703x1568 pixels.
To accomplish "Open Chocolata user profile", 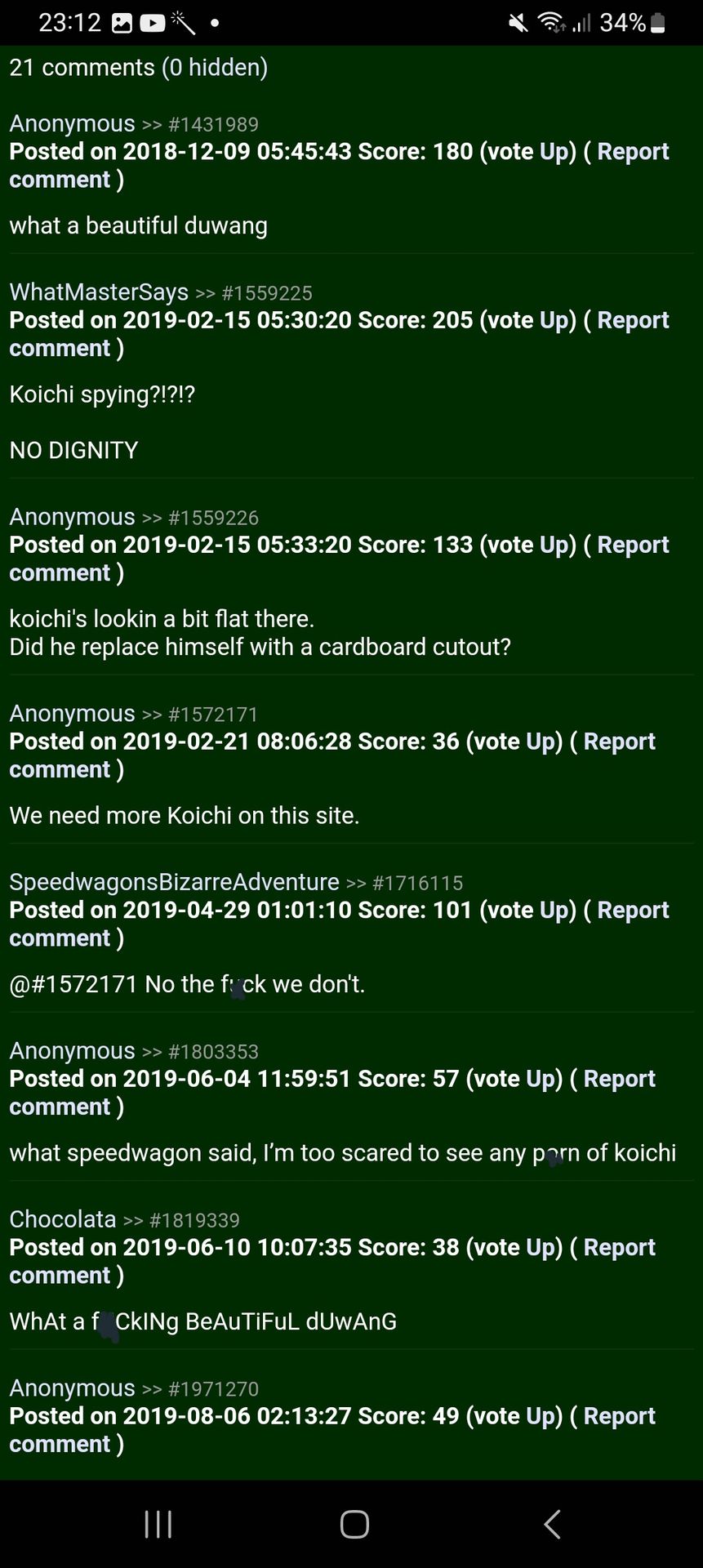I will (x=63, y=1219).
